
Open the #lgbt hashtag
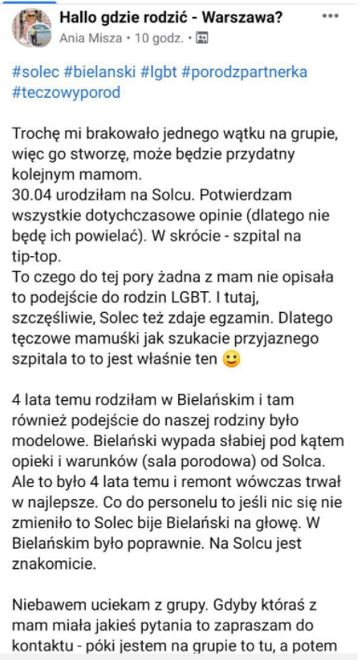159,72
